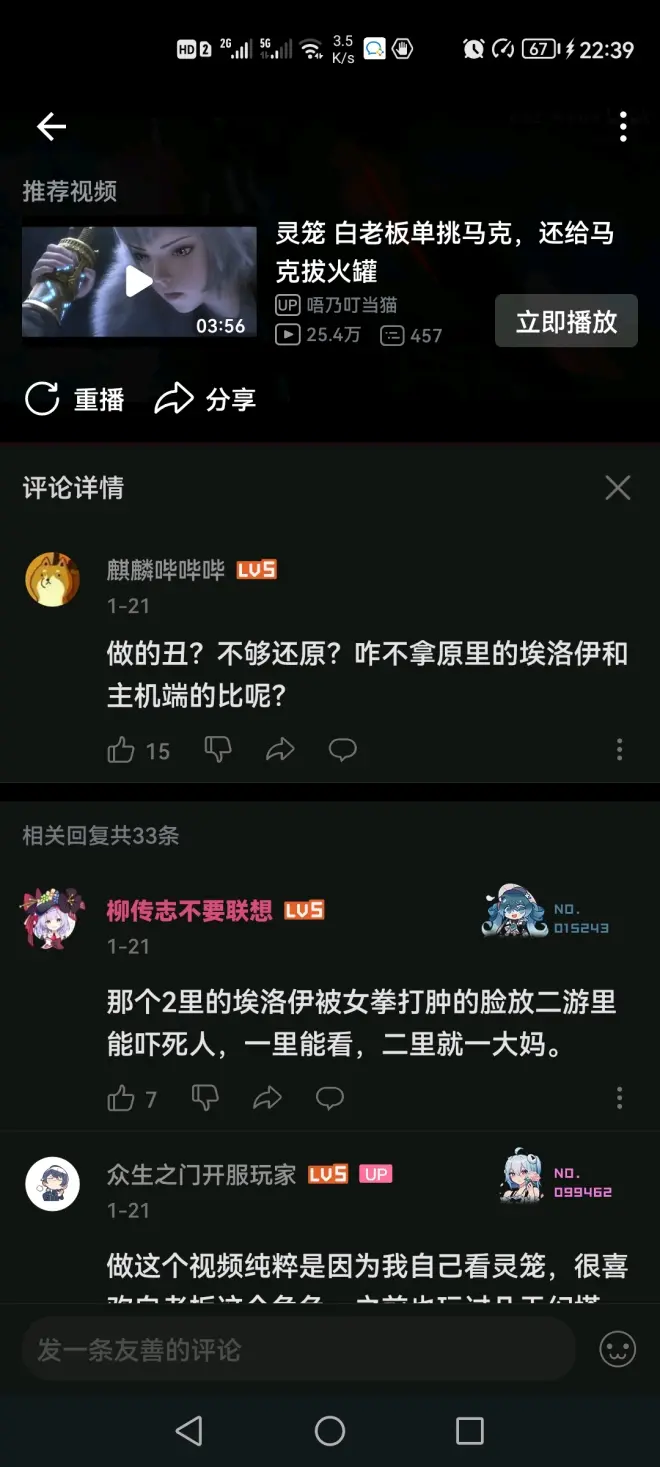Tap the 立即播放 button
Image resolution: width=660 pixels, height=1467 pixels.
pyautogui.click(x=566, y=321)
